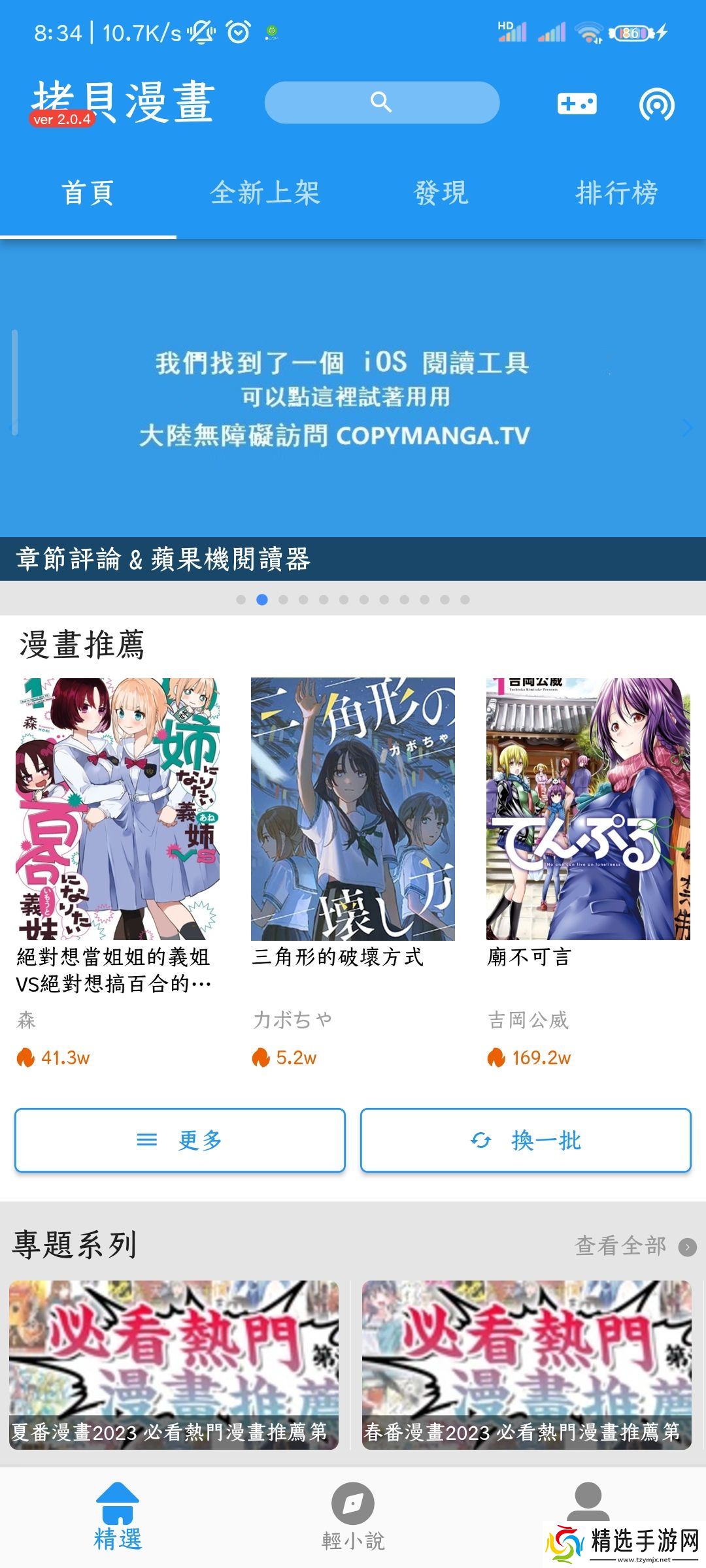The width and height of the screenshot is (706, 1568).
Task: Open the game controller icon
Action: tap(577, 103)
